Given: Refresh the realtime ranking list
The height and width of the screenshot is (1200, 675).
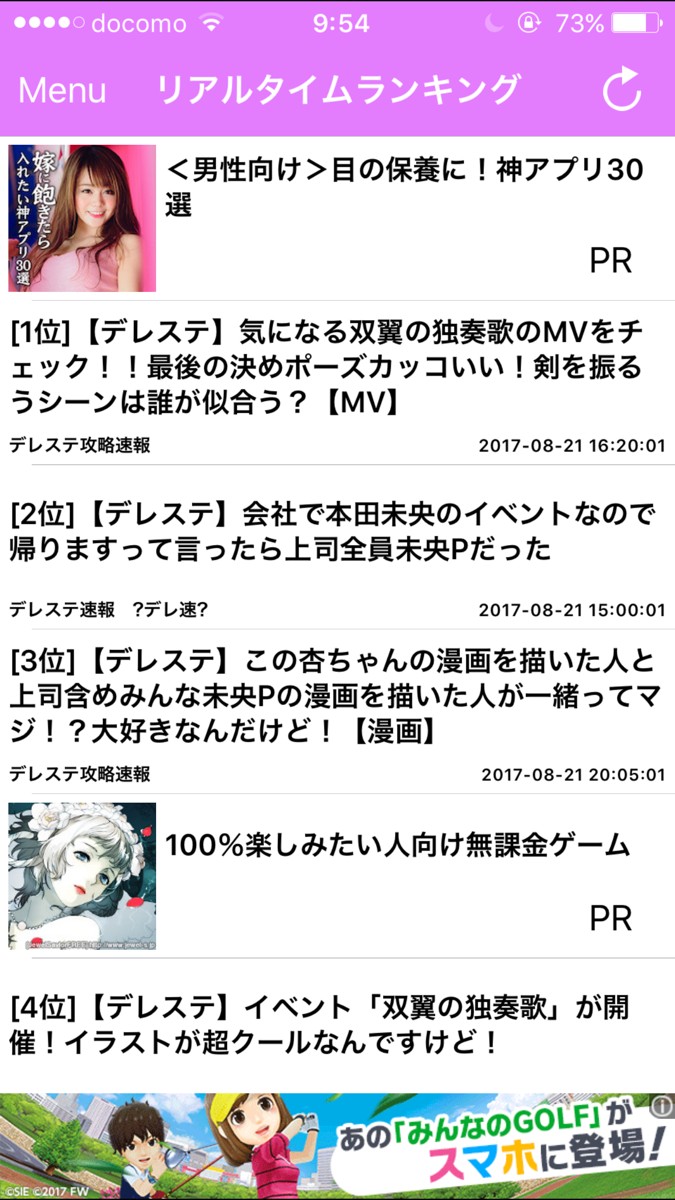Looking at the screenshot, I should [x=620, y=91].
